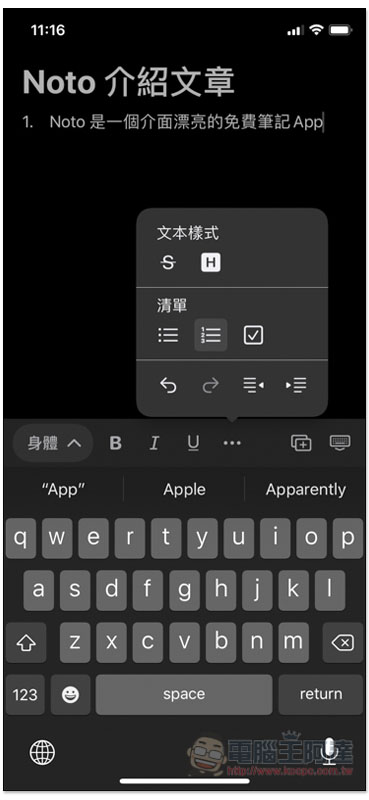This screenshot has height=800, width=369.
Task: Select the checkbox list option
Action: tap(253, 335)
